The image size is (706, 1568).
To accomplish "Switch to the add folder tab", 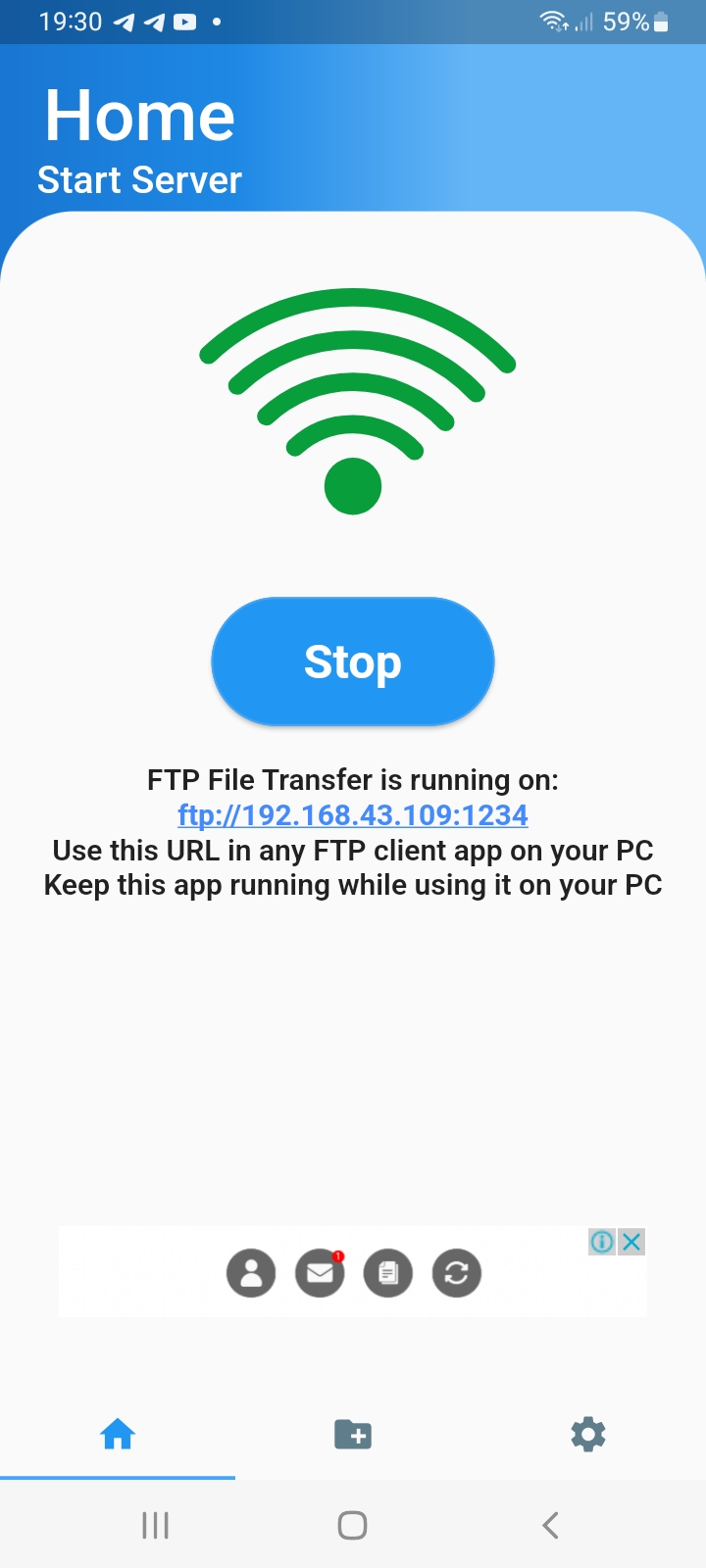I will (x=353, y=1435).
